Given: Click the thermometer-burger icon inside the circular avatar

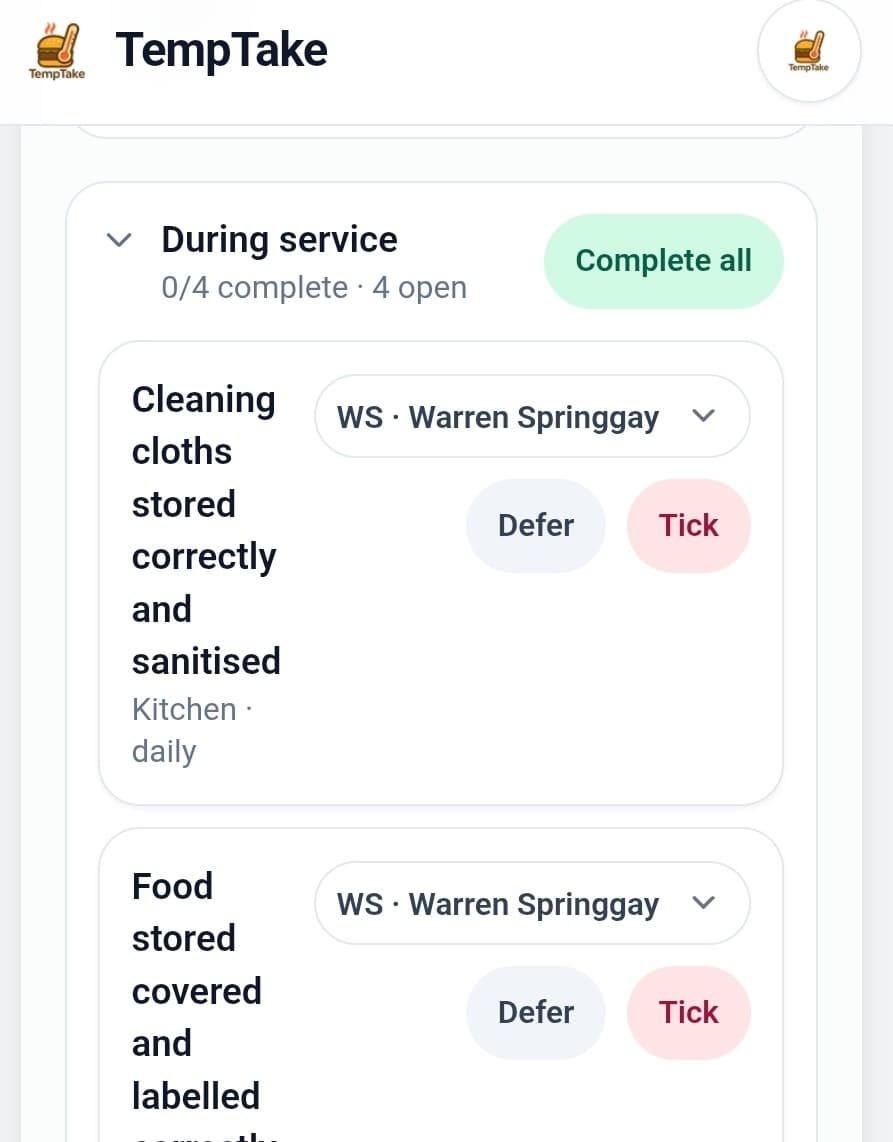Looking at the screenshot, I should tap(809, 48).
